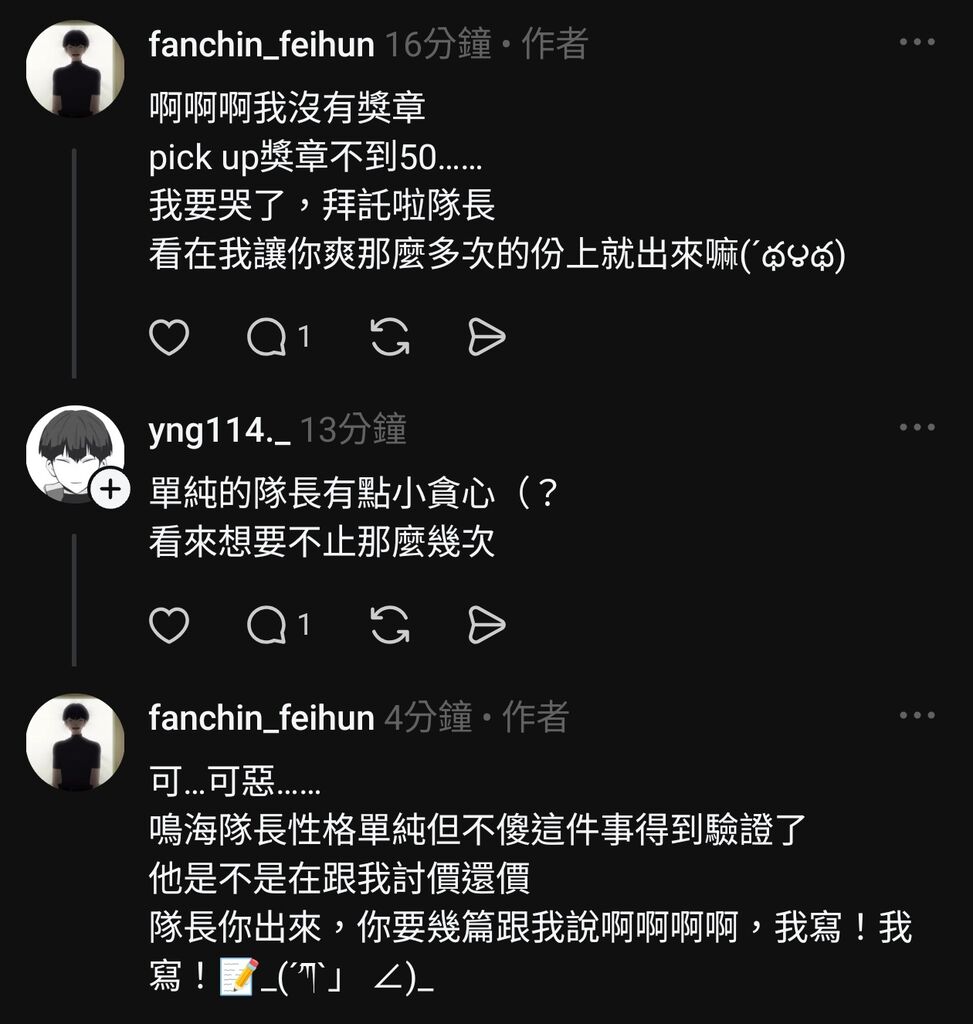The image size is (973, 1024).
Task: Like yng114._'s reply
Action: tap(169, 626)
